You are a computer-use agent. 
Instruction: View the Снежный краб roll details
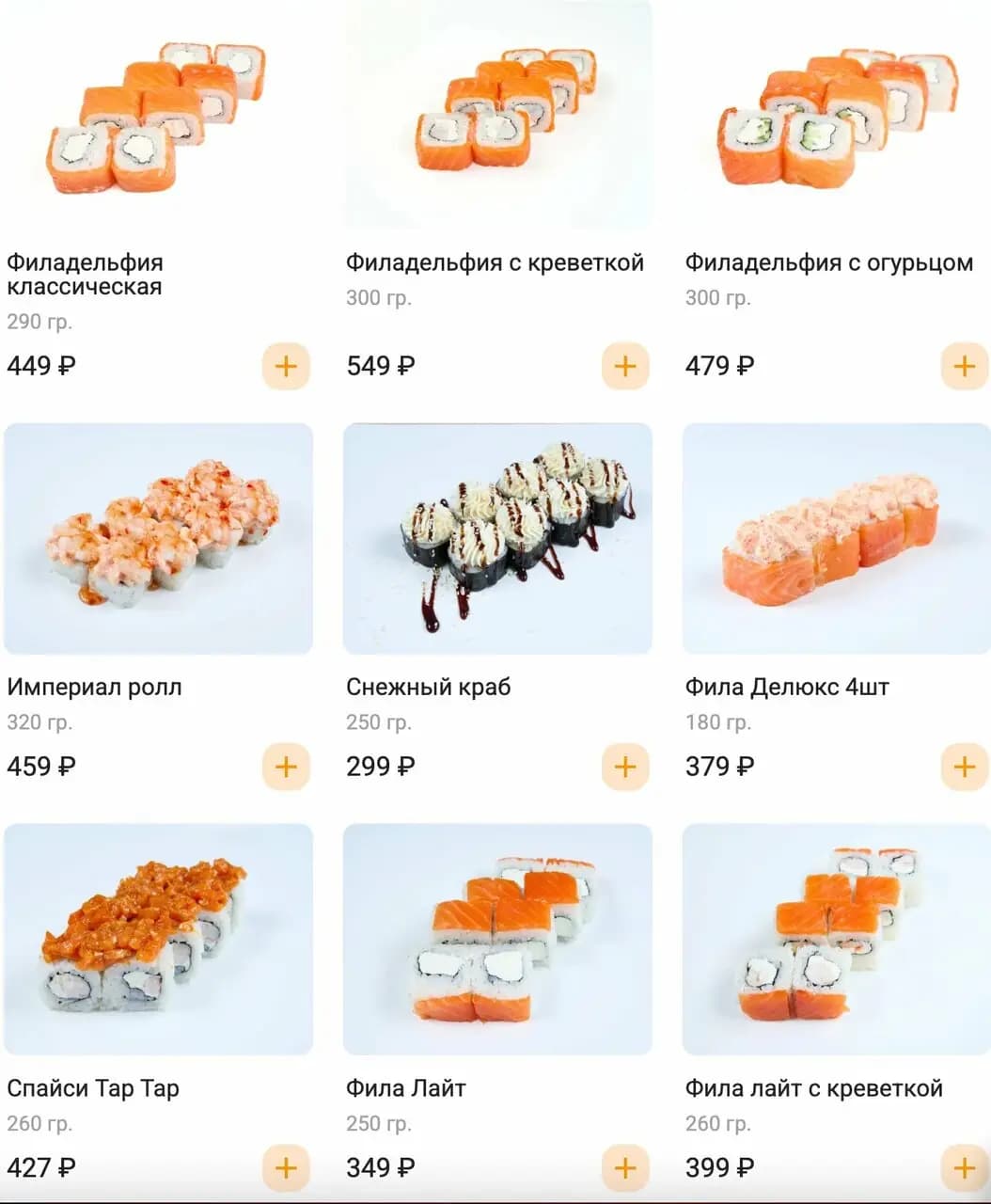(x=497, y=539)
